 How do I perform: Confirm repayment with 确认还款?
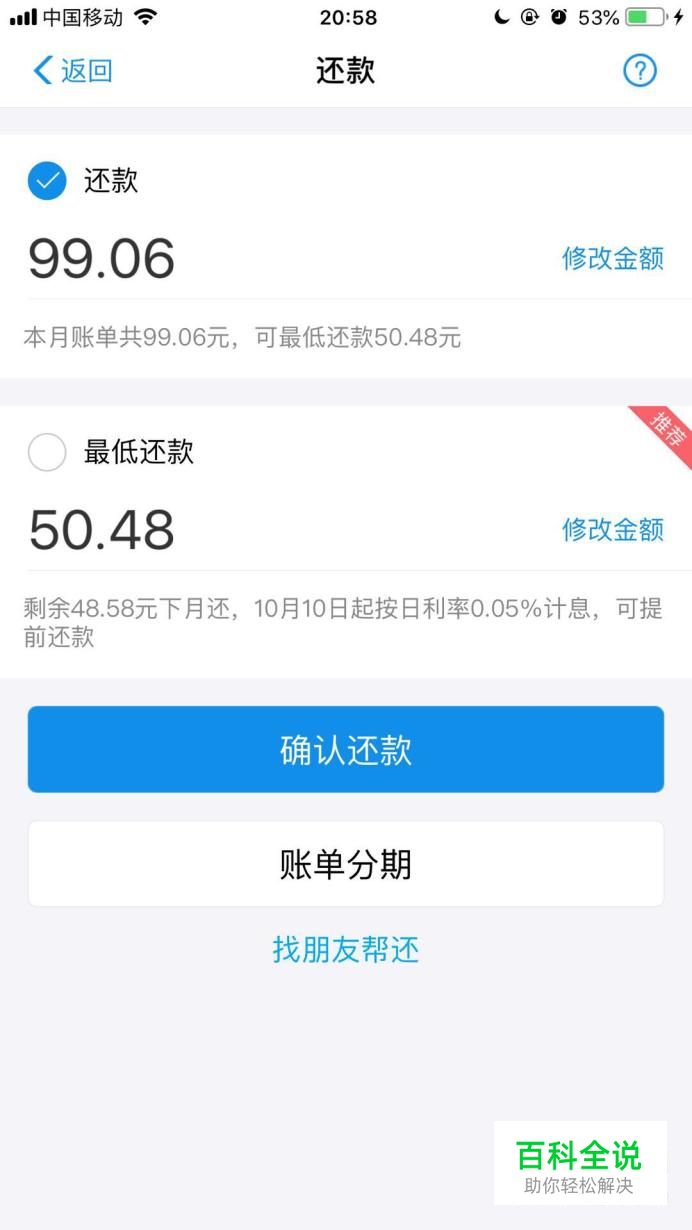tap(346, 750)
